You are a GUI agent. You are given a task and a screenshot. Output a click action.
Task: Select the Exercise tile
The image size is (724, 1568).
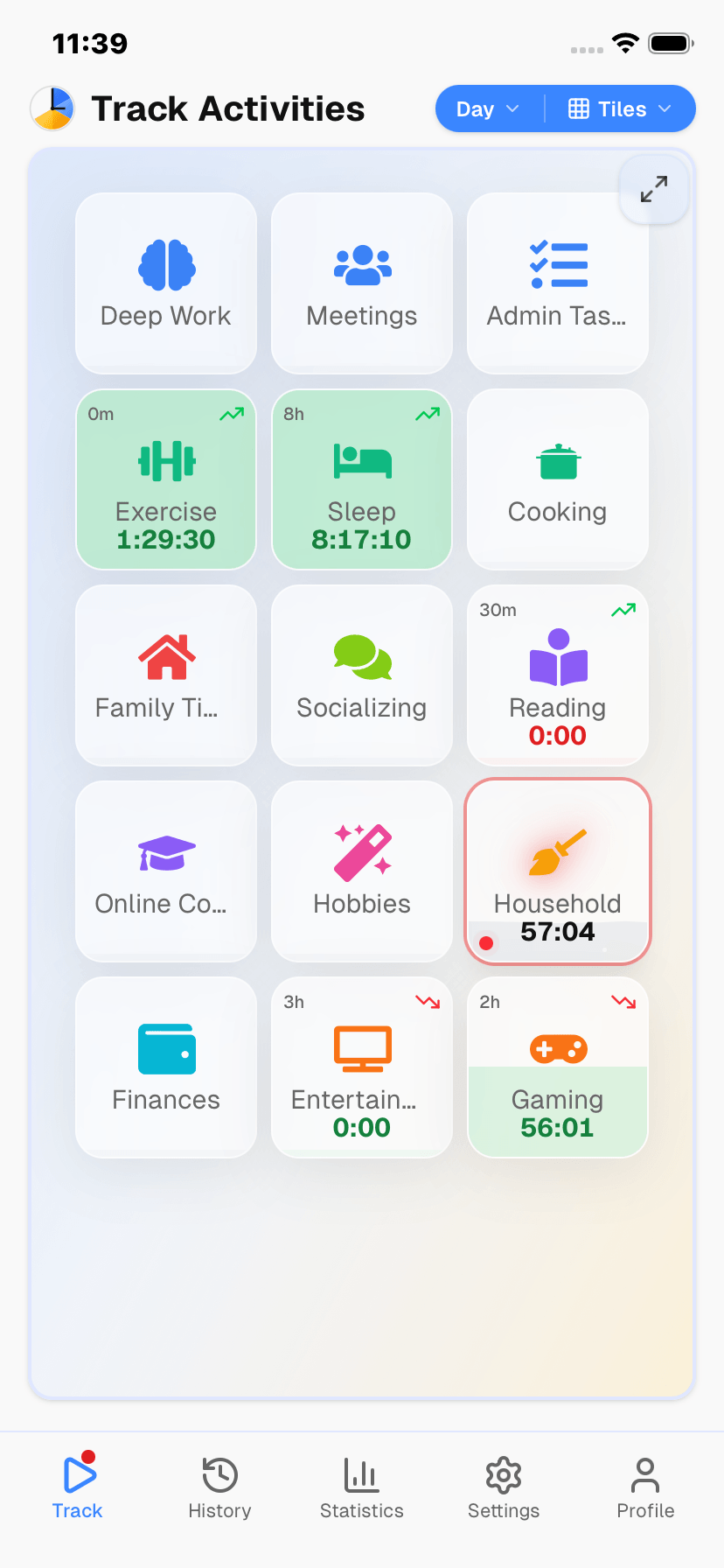point(166,479)
